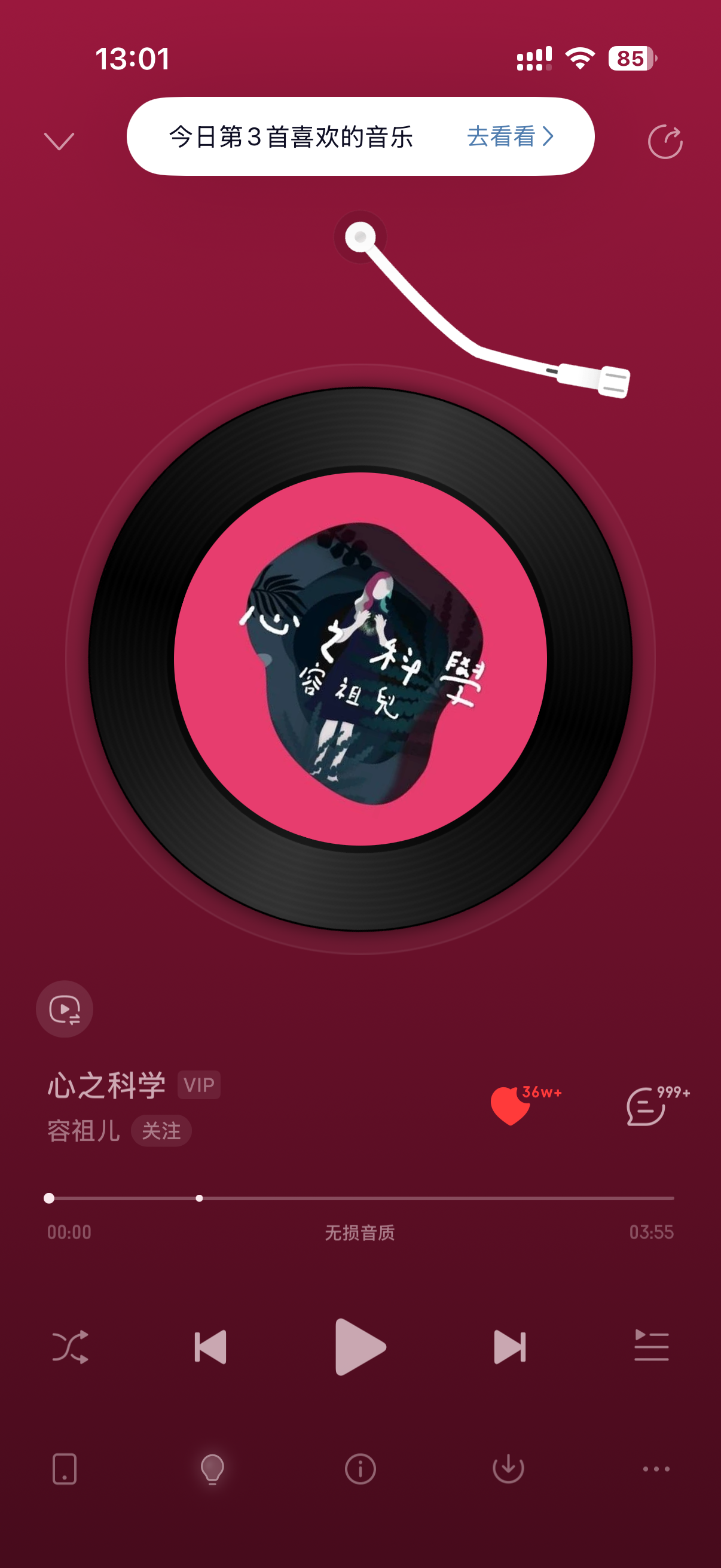Tap 去看看 in the liked music banner
This screenshot has height=1568, width=721.
510,136
